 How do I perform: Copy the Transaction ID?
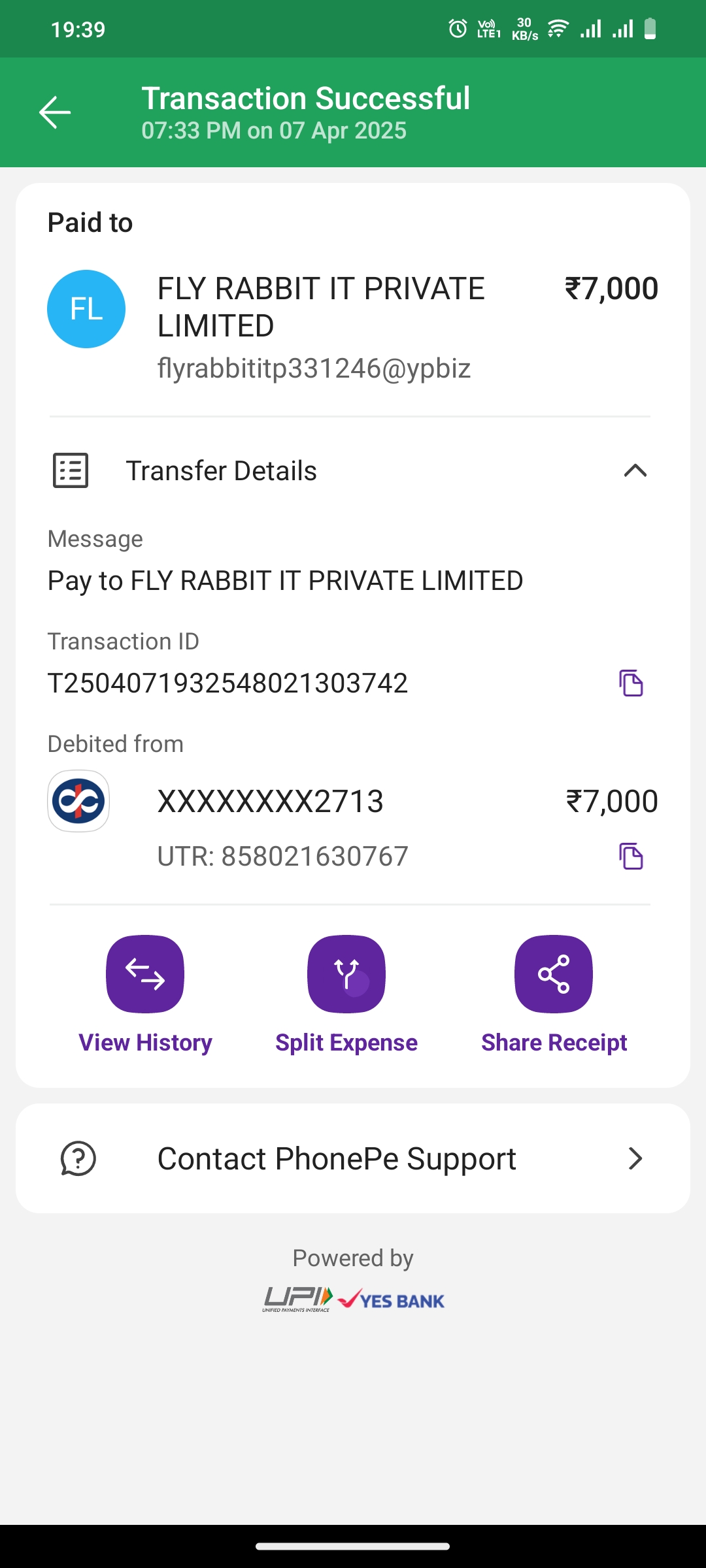point(631,683)
